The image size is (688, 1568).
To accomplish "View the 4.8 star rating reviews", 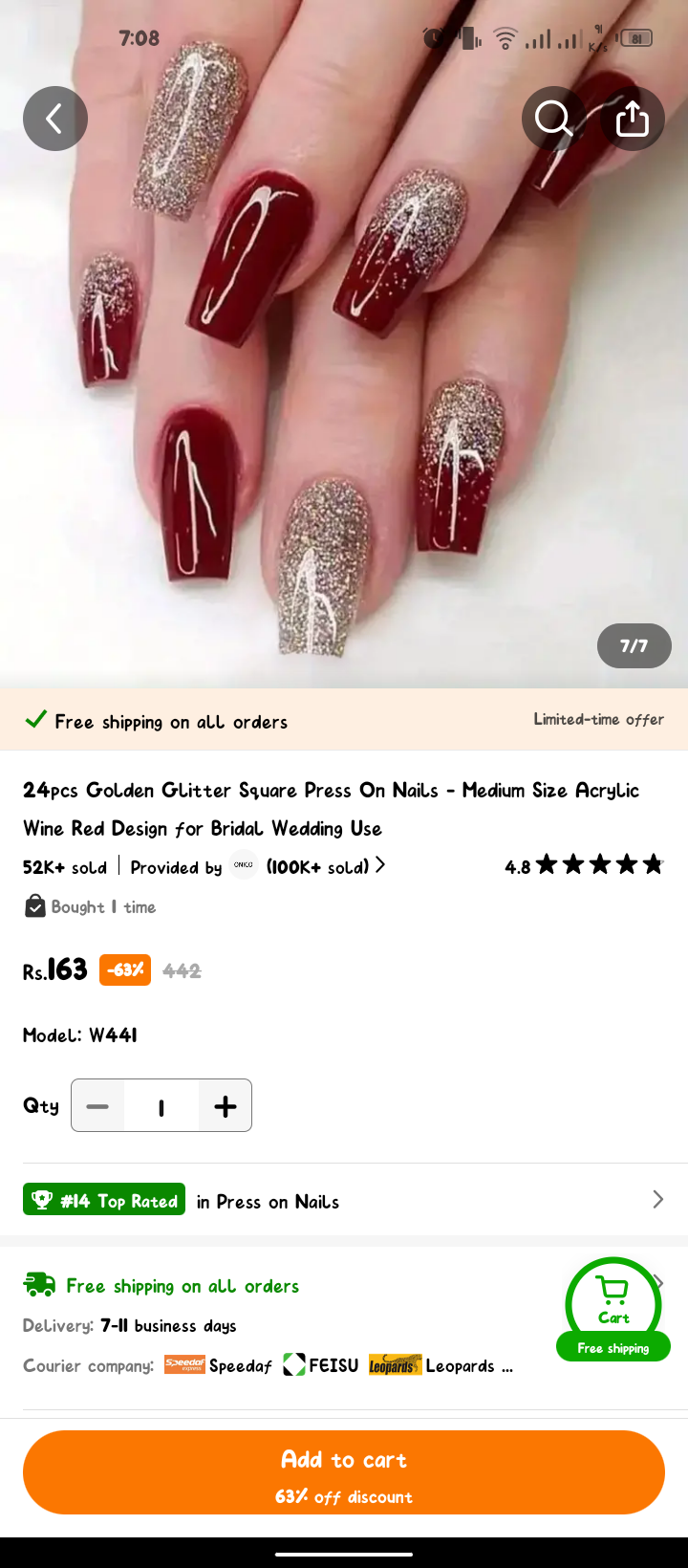I will click(585, 866).
